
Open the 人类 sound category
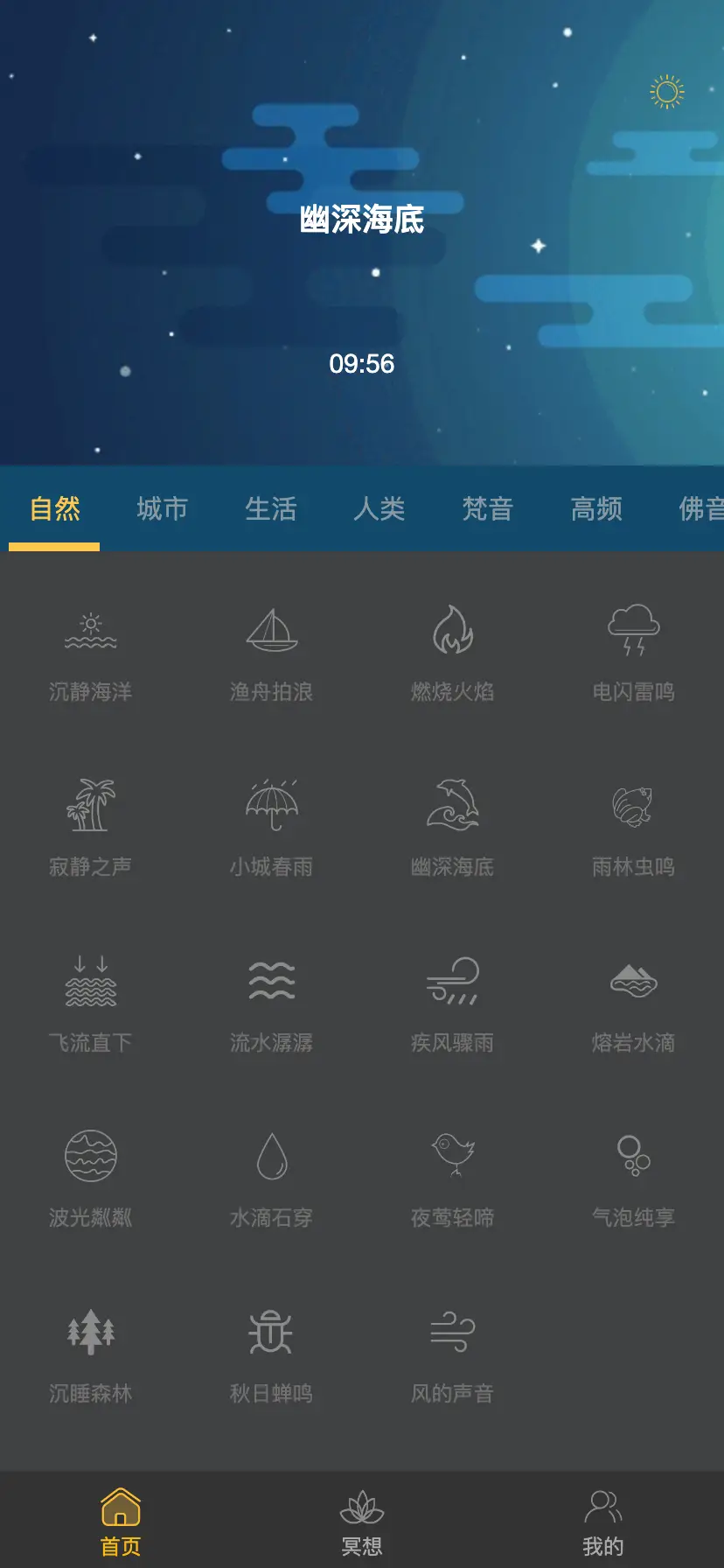click(x=379, y=508)
